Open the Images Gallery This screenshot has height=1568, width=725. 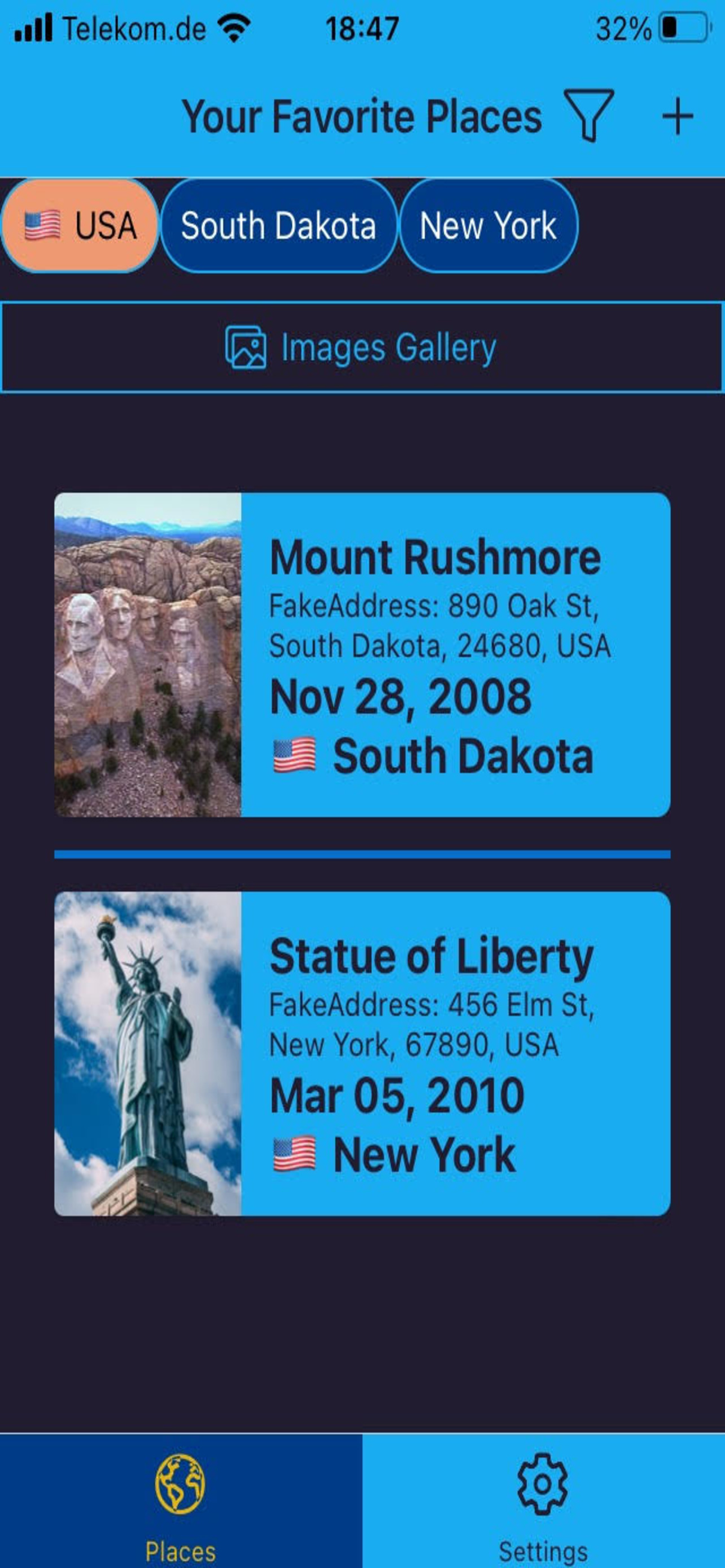[362, 348]
